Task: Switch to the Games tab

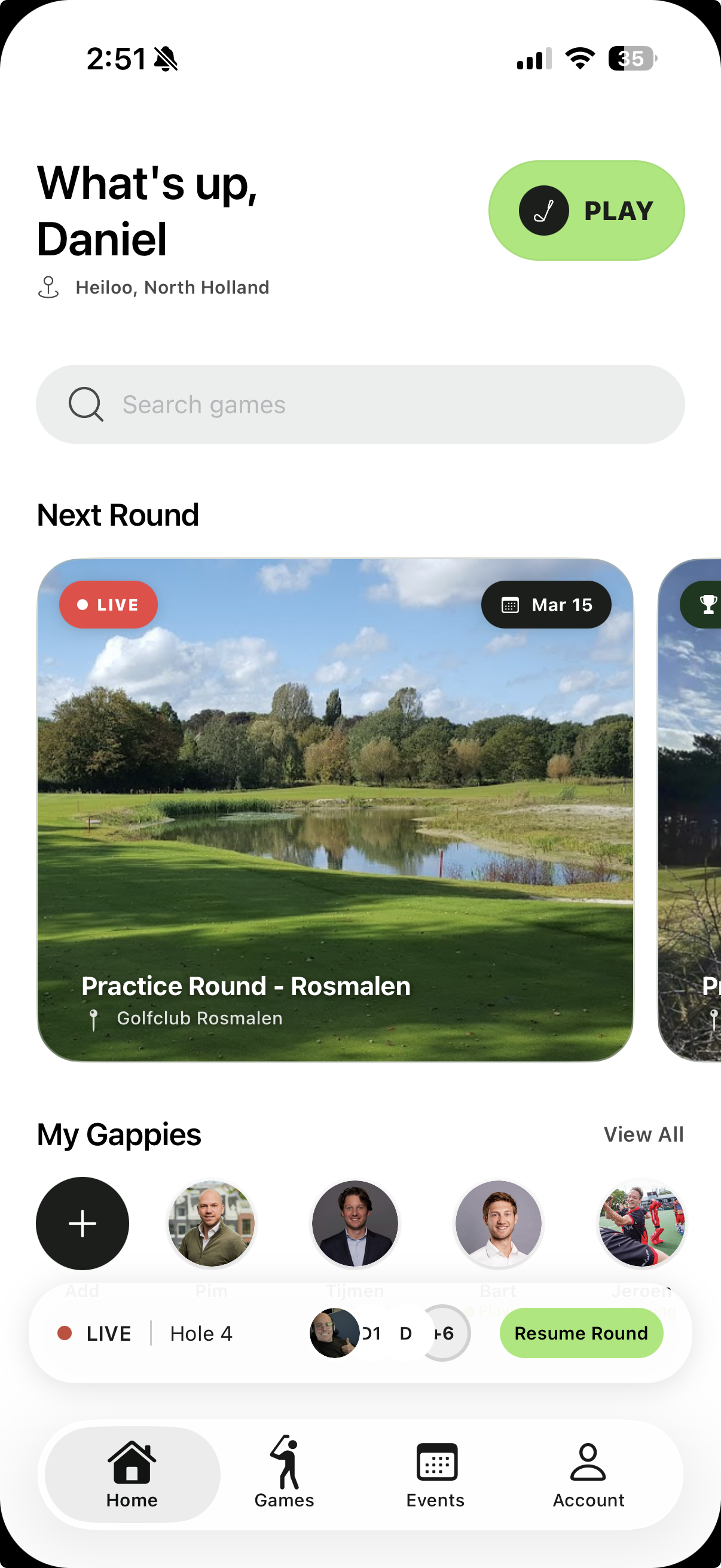Action: click(x=284, y=1474)
